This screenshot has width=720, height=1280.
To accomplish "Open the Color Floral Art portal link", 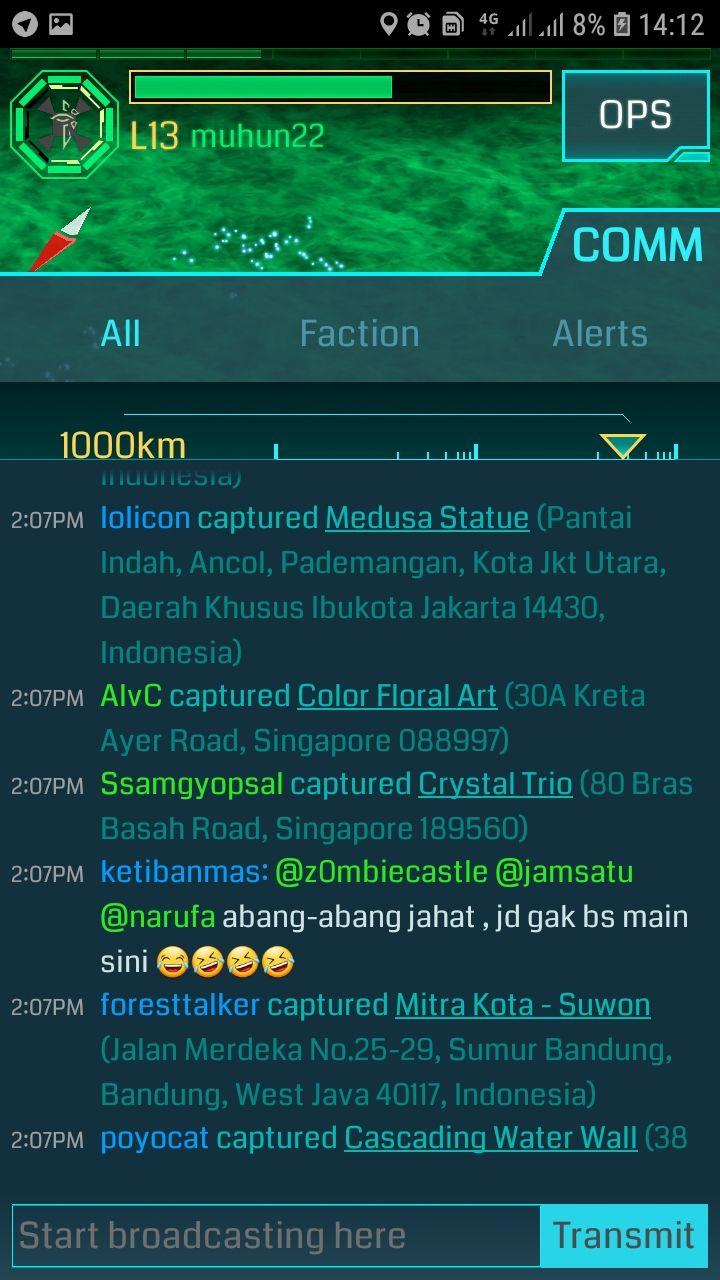I will point(397,696).
